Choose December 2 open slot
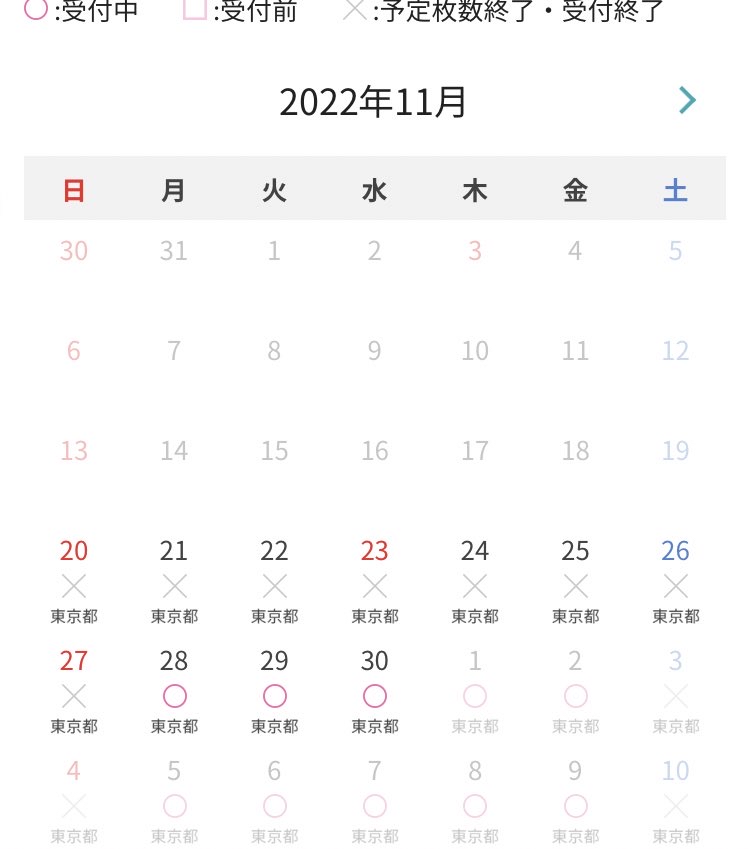The image size is (749, 849). click(575, 695)
